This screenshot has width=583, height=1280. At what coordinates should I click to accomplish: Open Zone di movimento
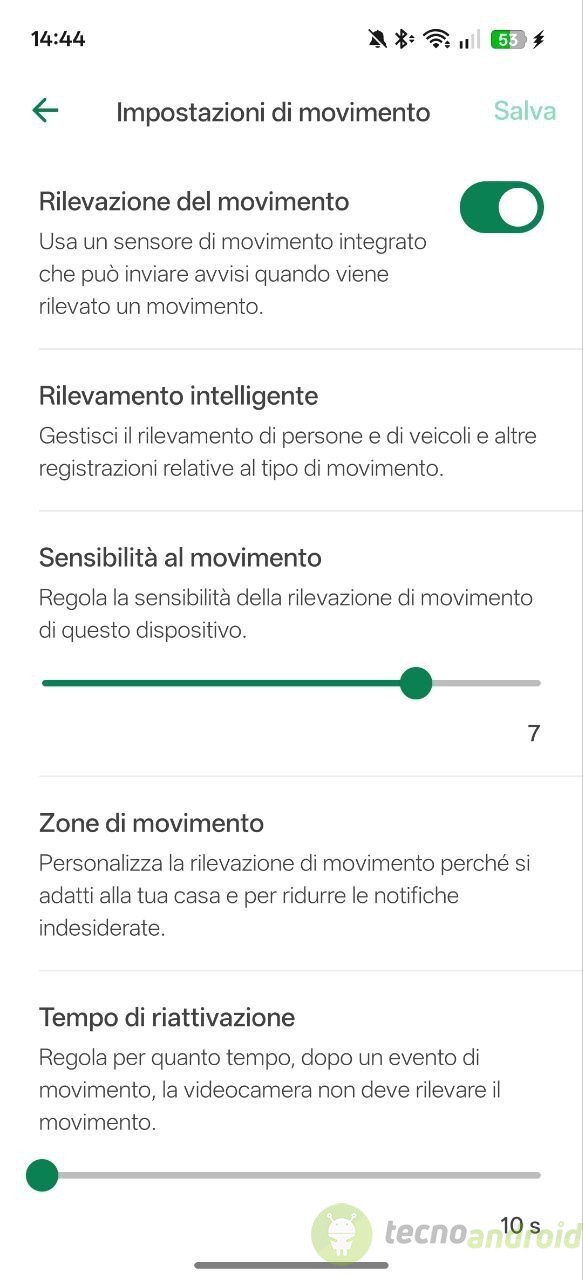291,873
